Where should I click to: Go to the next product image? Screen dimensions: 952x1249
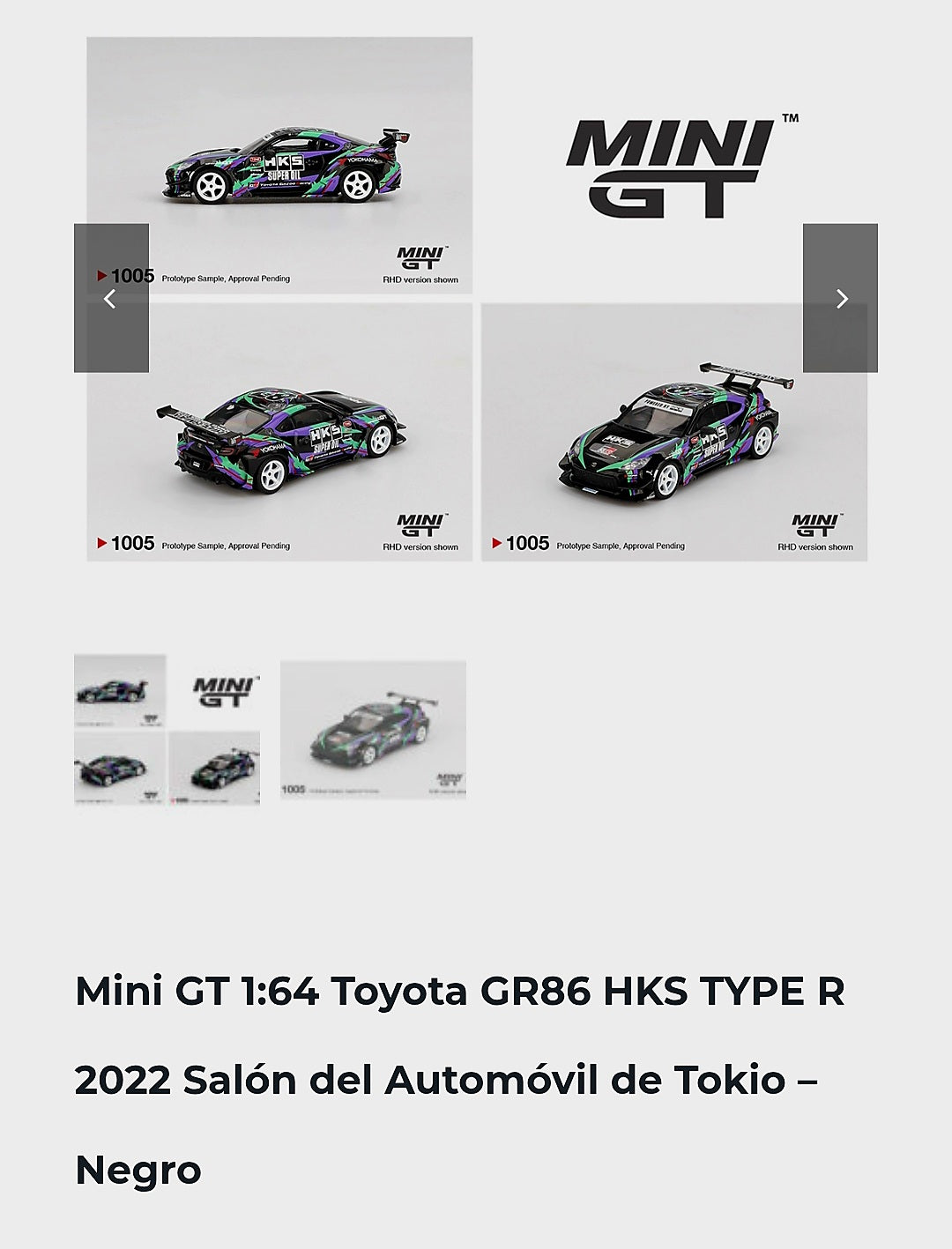point(840,299)
